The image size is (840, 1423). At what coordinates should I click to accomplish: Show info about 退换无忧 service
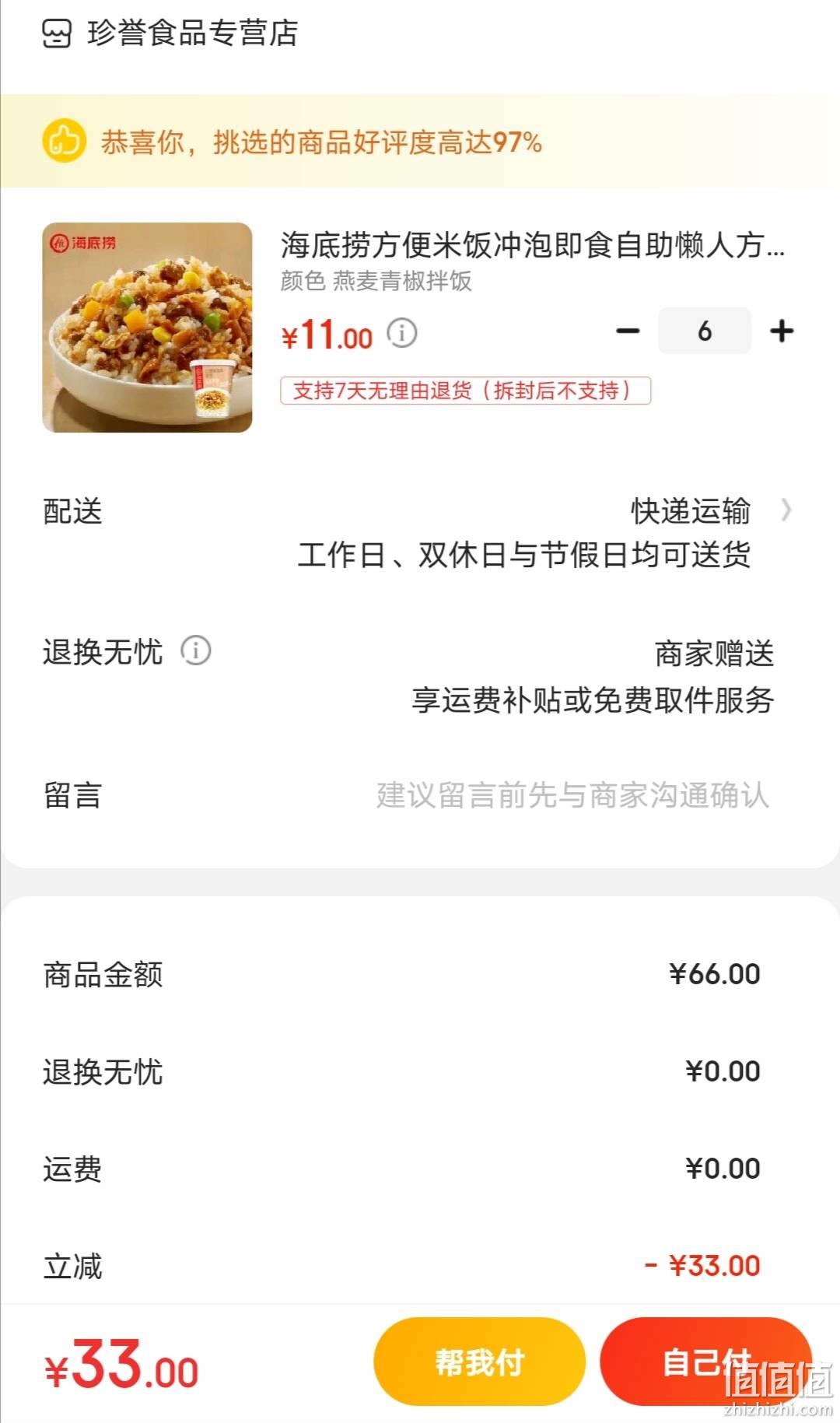[196, 650]
